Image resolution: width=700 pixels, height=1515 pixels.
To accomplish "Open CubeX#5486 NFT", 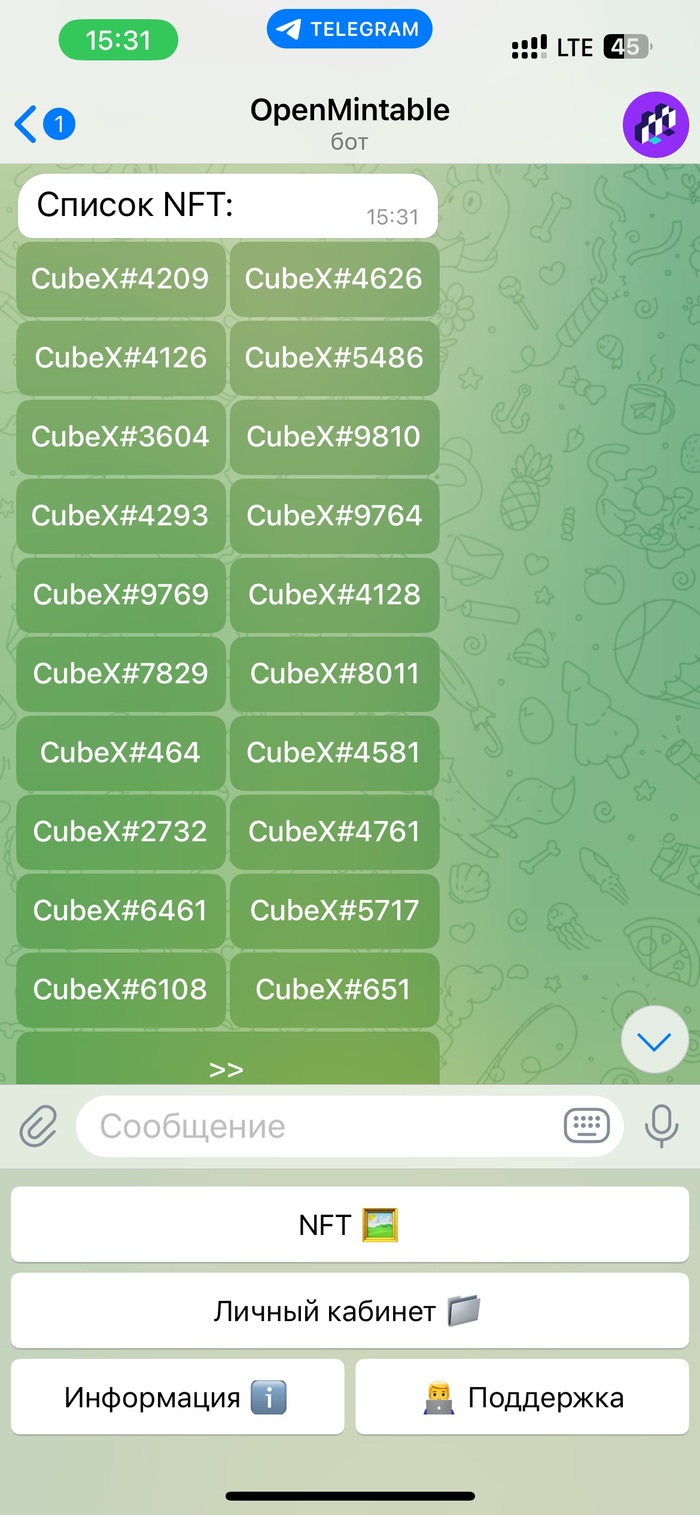I will click(334, 358).
